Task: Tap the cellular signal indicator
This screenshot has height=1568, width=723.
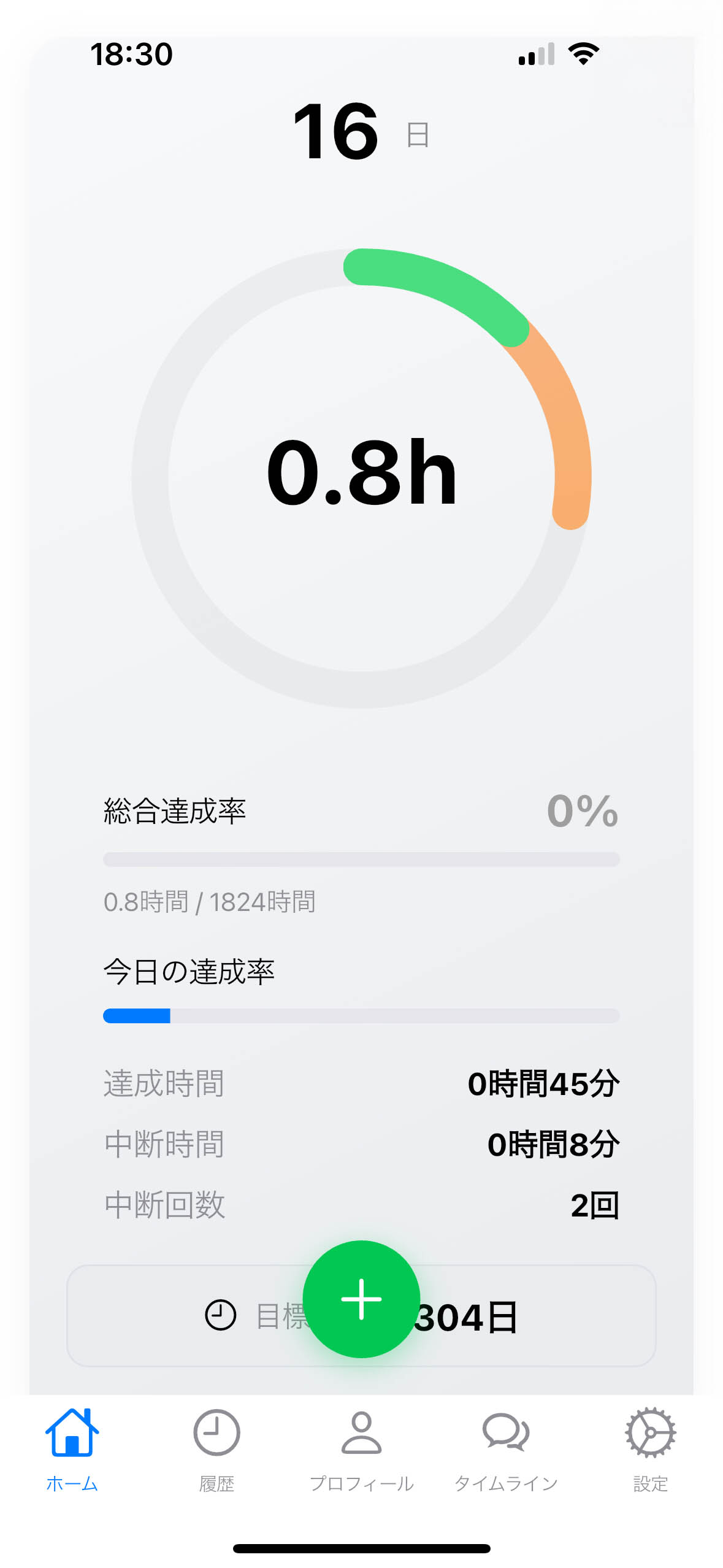Action: (535, 55)
